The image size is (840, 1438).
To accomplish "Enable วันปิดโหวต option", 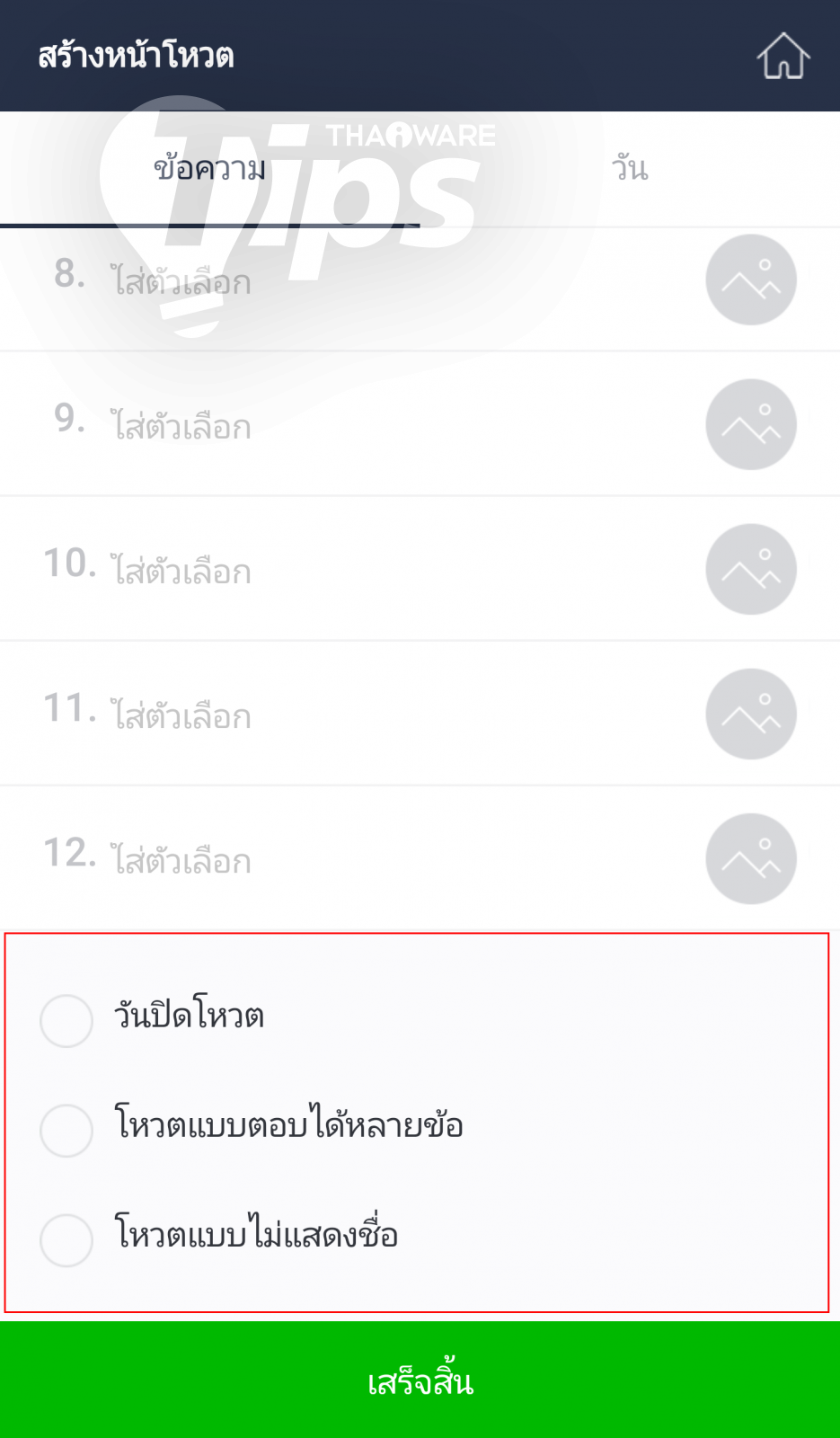I will (x=66, y=1020).
